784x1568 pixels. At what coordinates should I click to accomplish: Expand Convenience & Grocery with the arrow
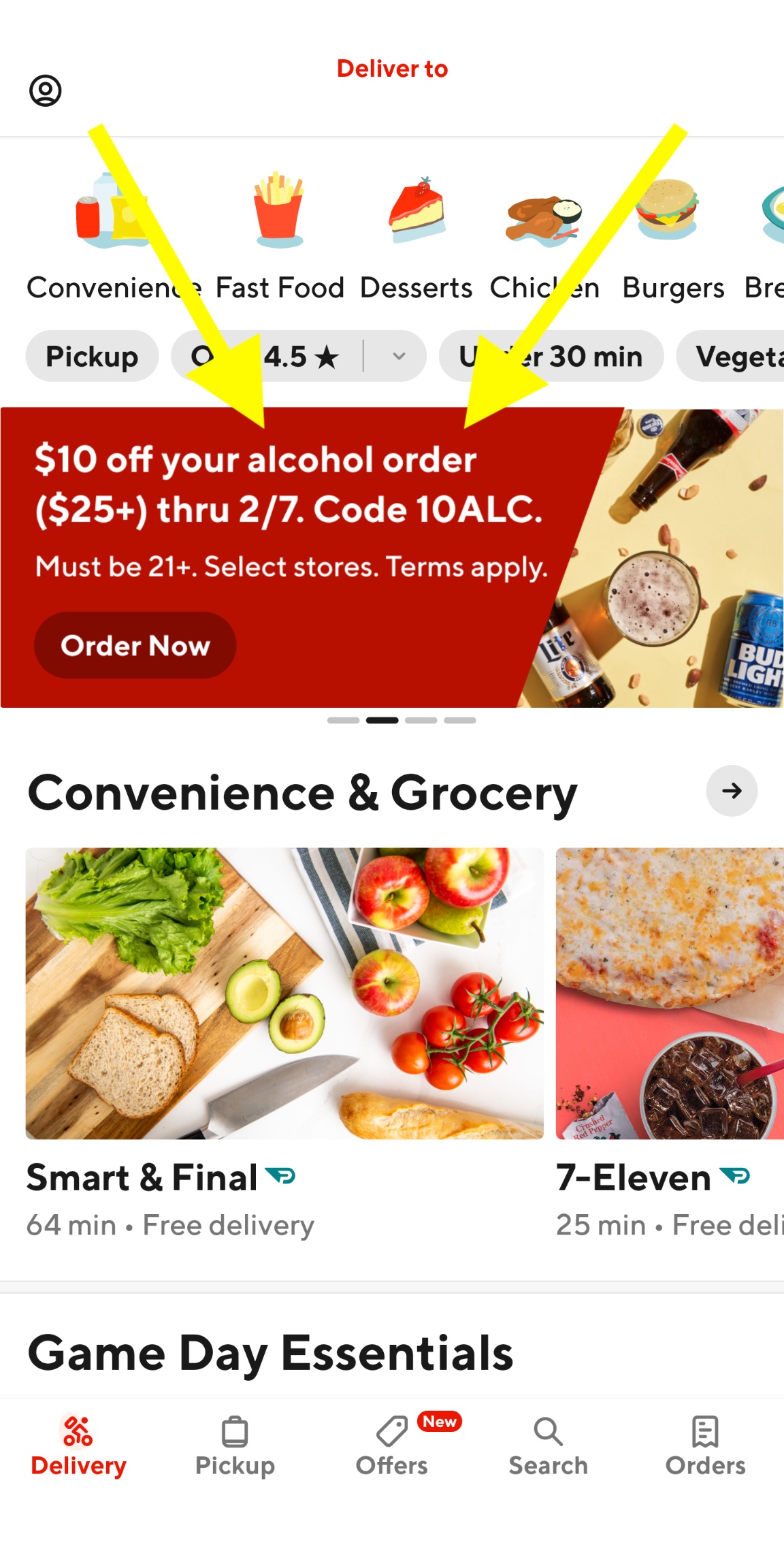731,791
